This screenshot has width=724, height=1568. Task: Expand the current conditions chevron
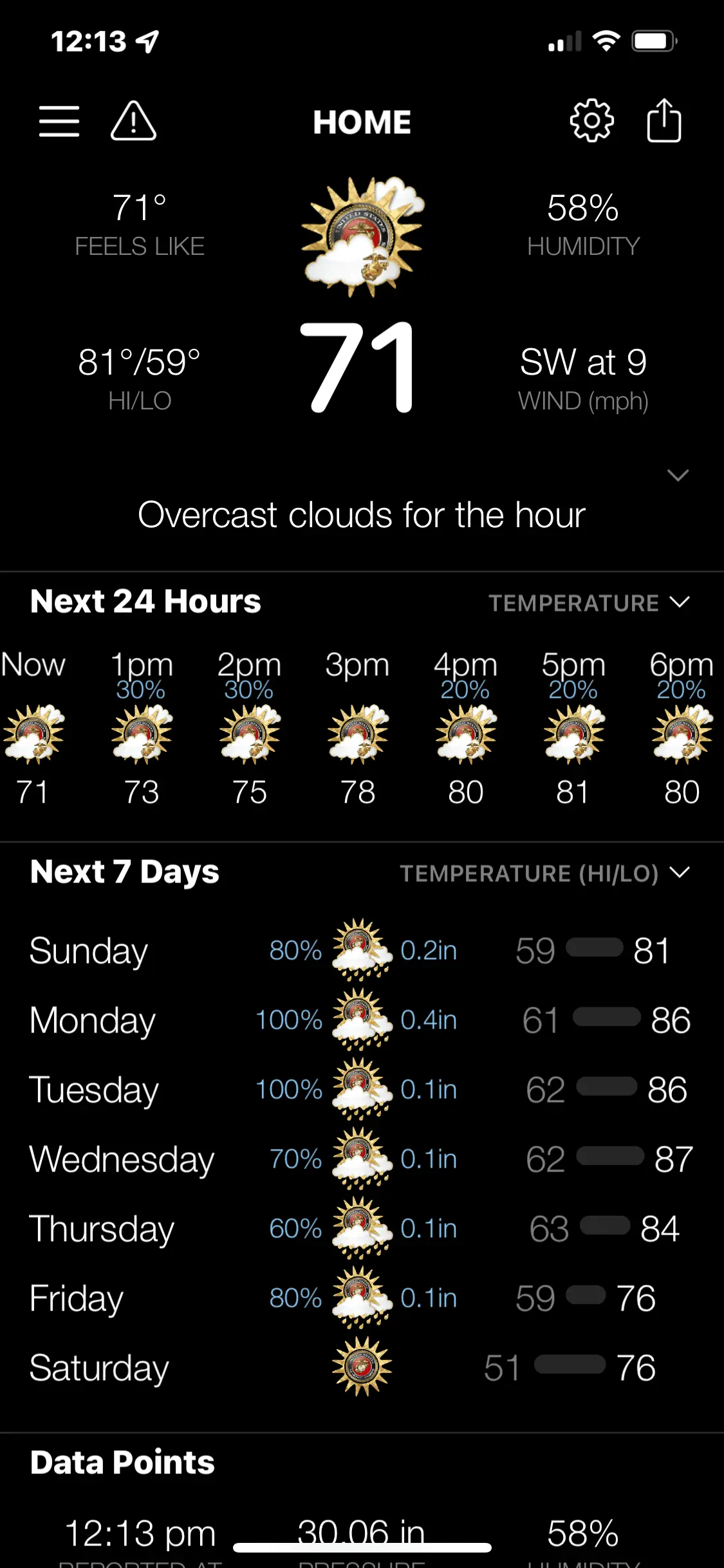coord(678,476)
